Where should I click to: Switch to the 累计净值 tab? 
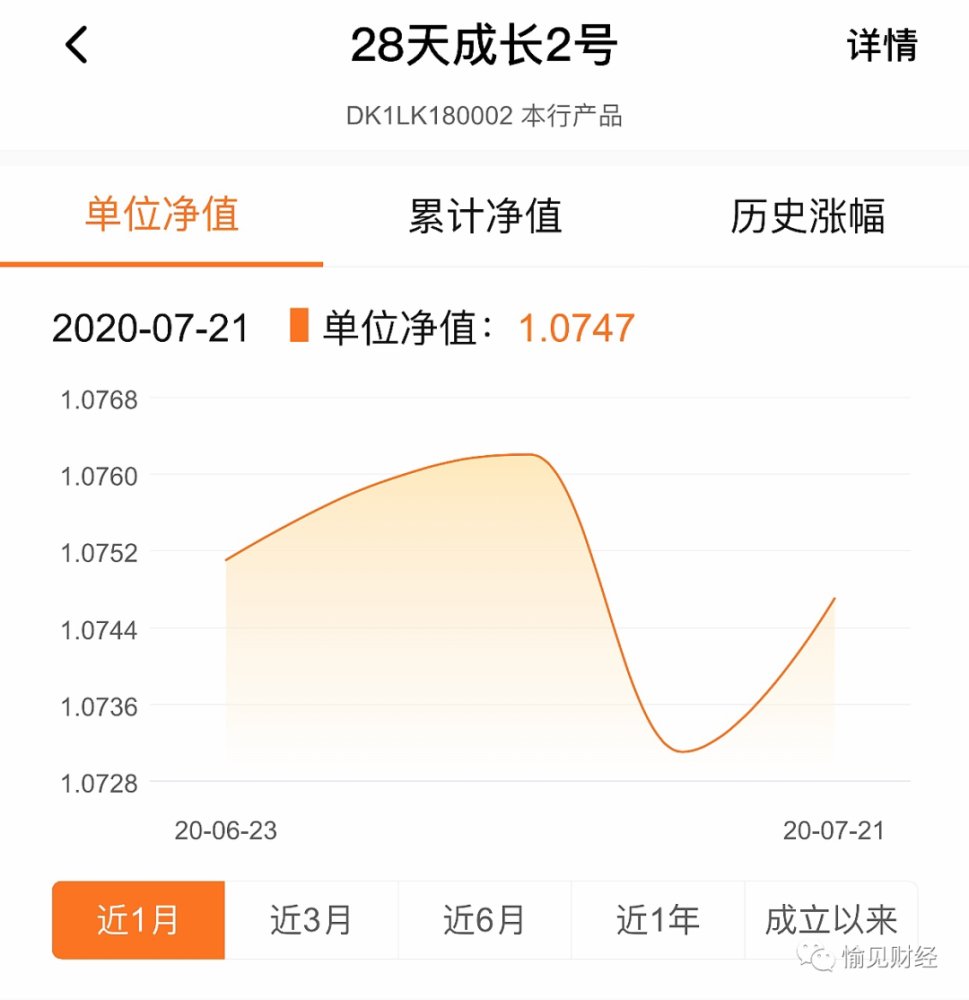click(x=485, y=215)
